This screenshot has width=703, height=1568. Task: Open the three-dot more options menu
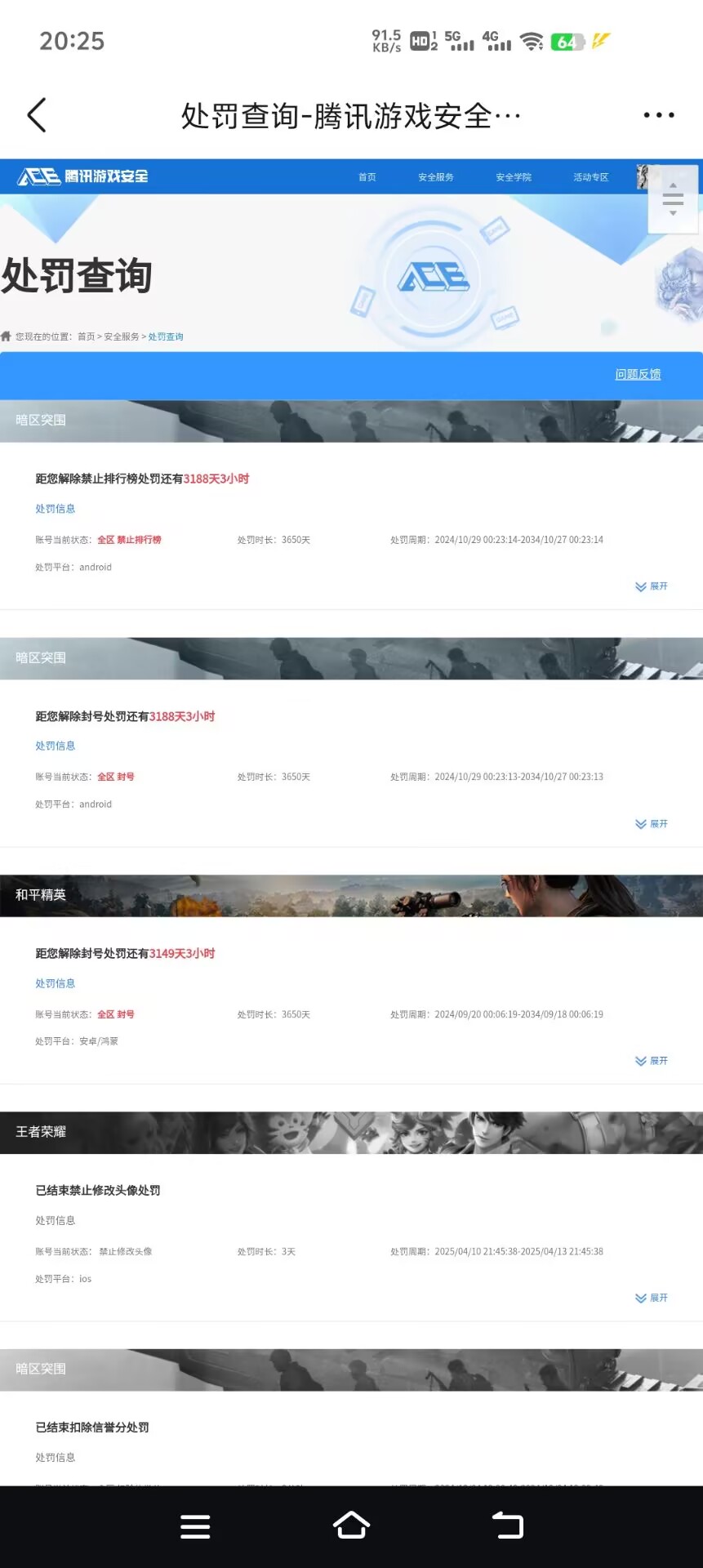click(x=658, y=114)
